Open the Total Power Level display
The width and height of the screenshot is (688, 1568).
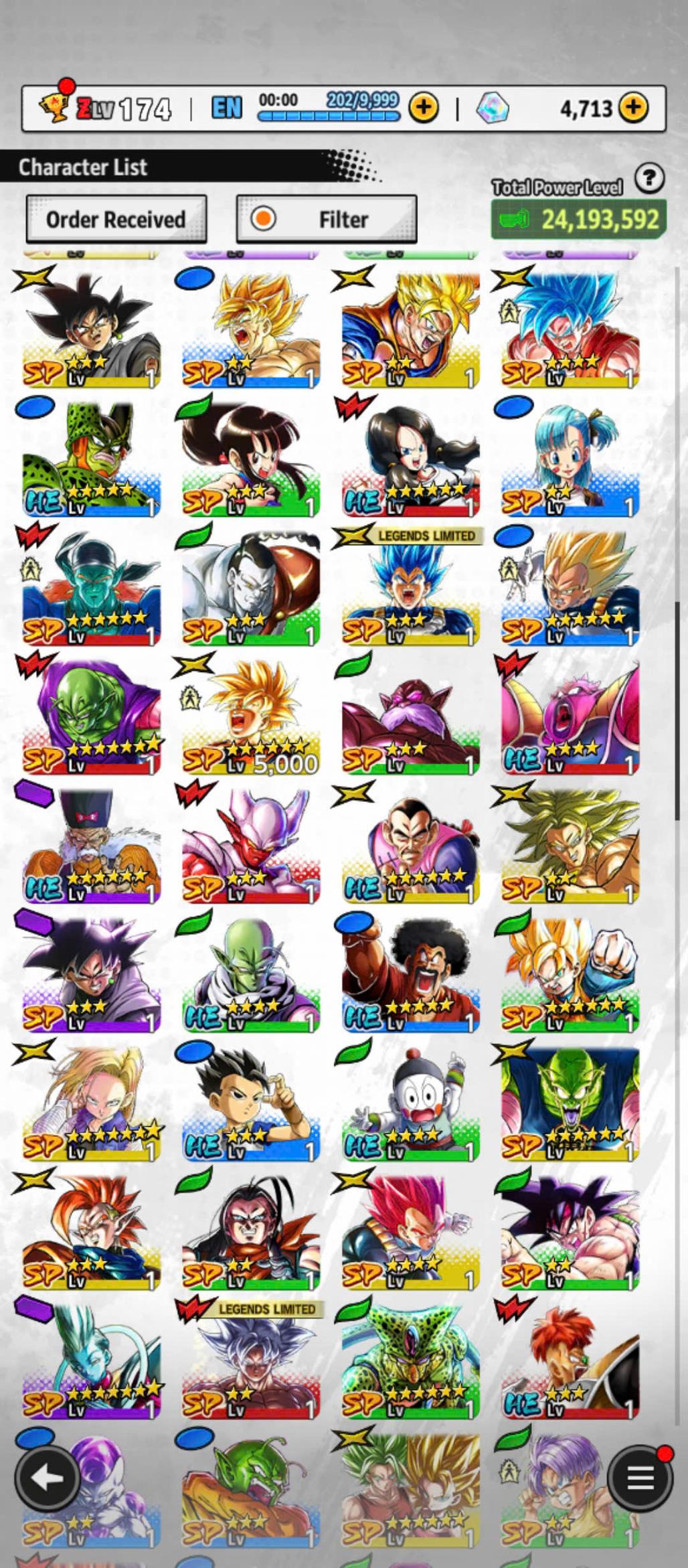click(x=578, y=219)
